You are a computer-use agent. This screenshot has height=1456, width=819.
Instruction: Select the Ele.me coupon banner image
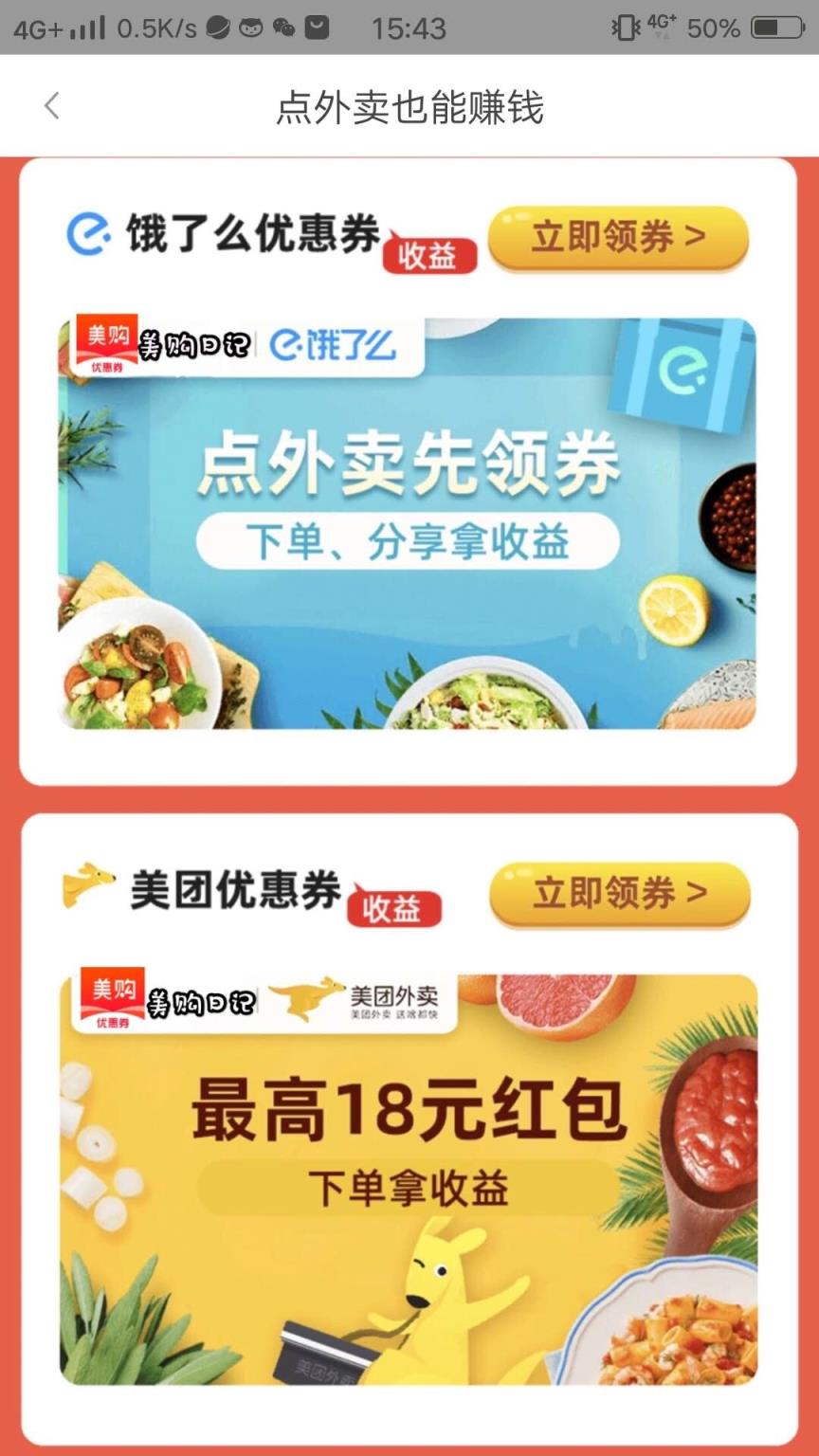tap(409, 521)
